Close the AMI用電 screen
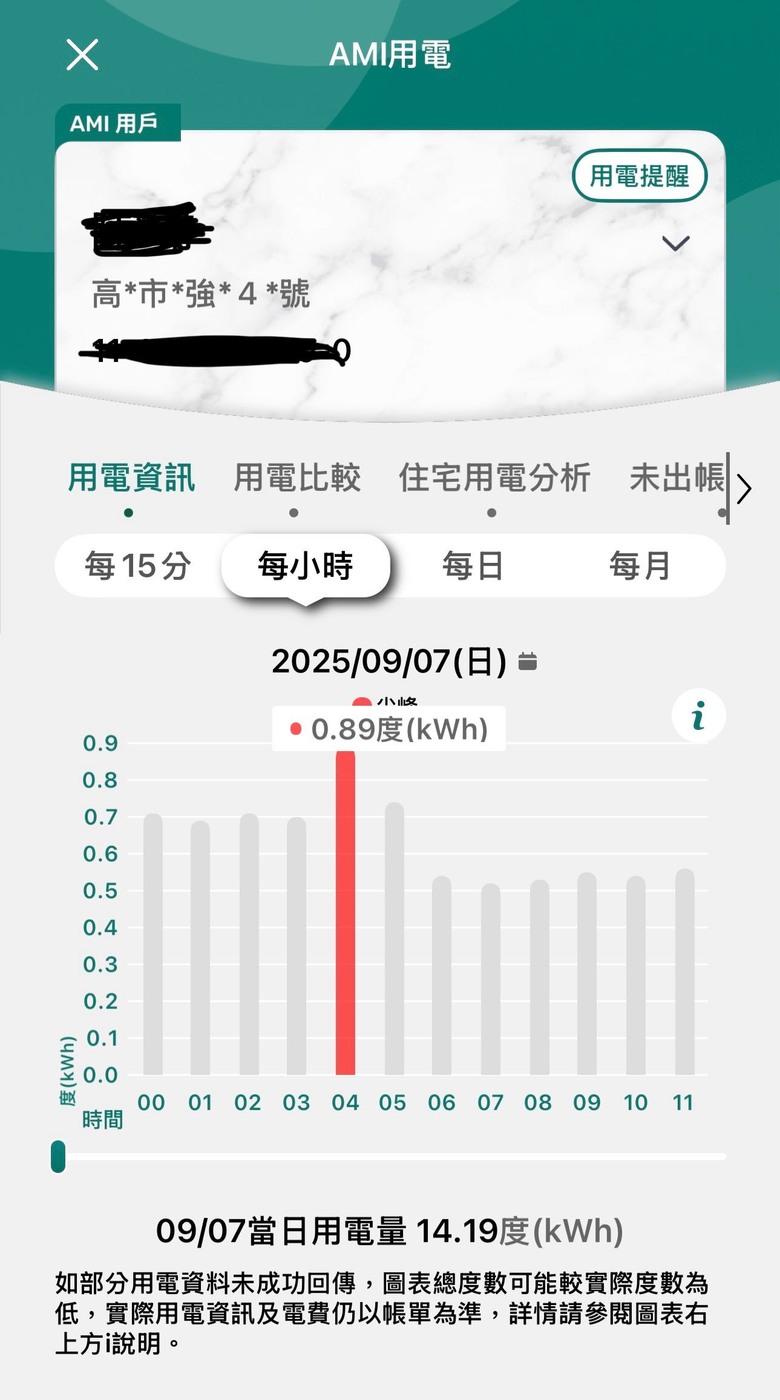Viewport: 780px width, 1400px height. point(82,54)
